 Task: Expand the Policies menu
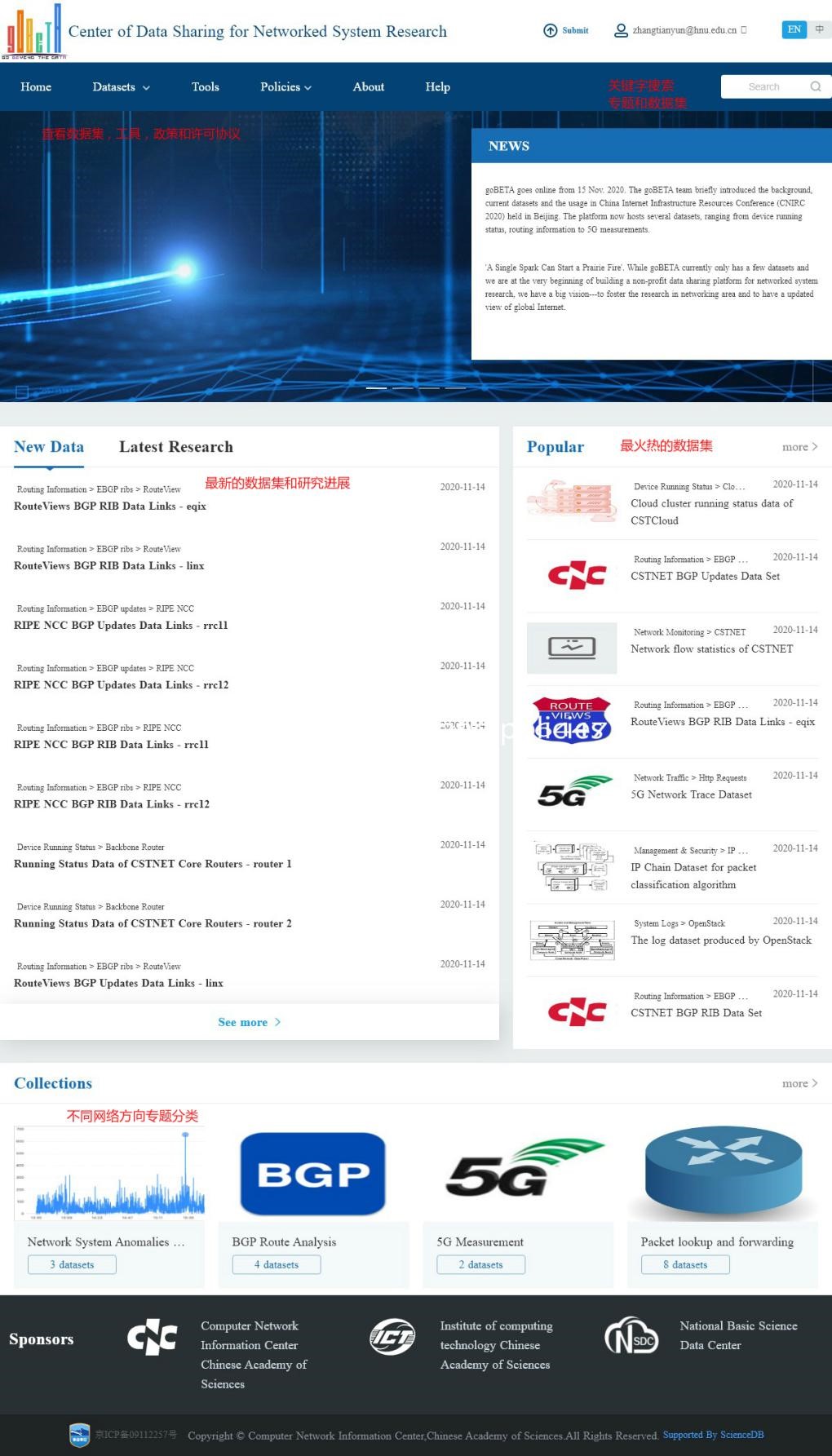point(285,86)
